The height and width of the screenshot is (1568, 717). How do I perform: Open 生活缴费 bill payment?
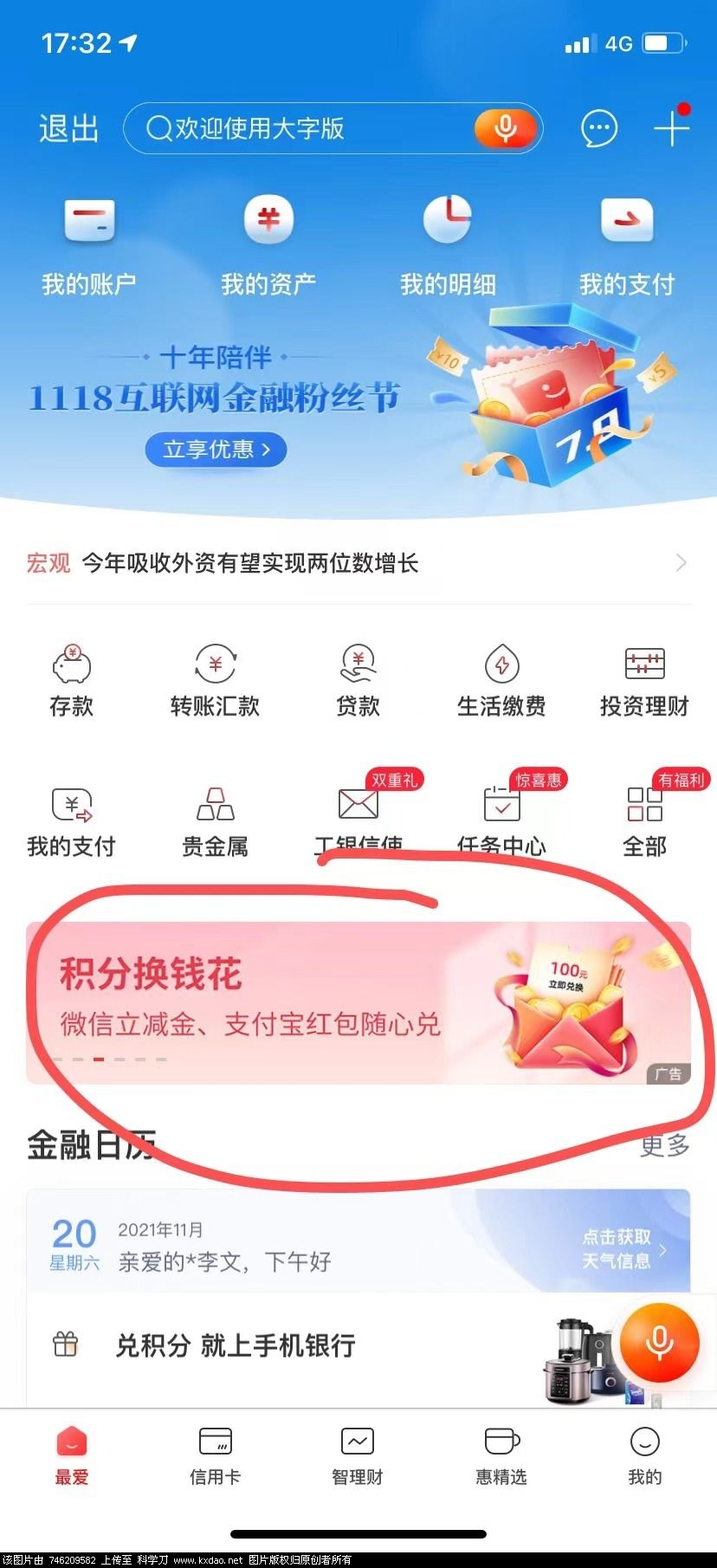(x=501, y=682)
